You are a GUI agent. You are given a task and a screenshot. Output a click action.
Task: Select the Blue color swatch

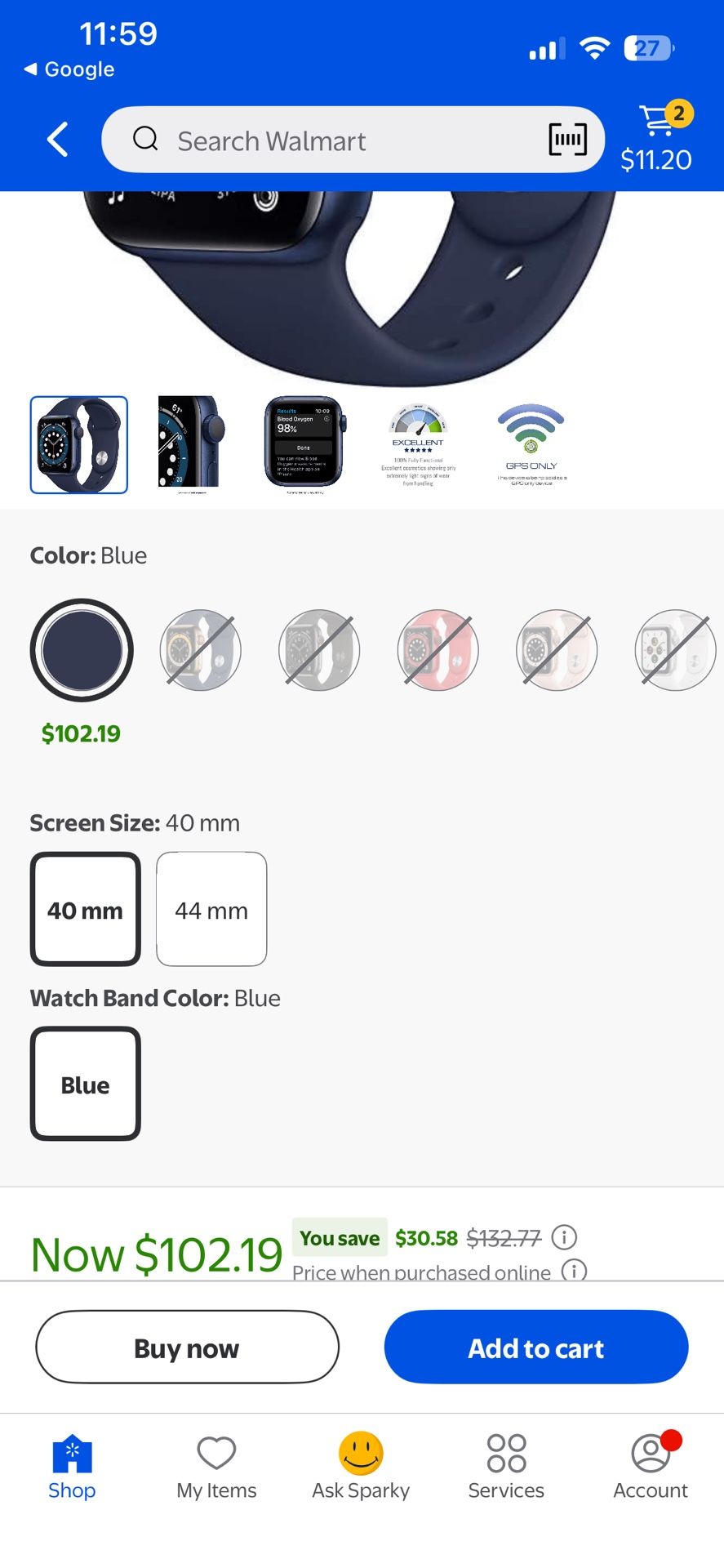tap(82, 650)
